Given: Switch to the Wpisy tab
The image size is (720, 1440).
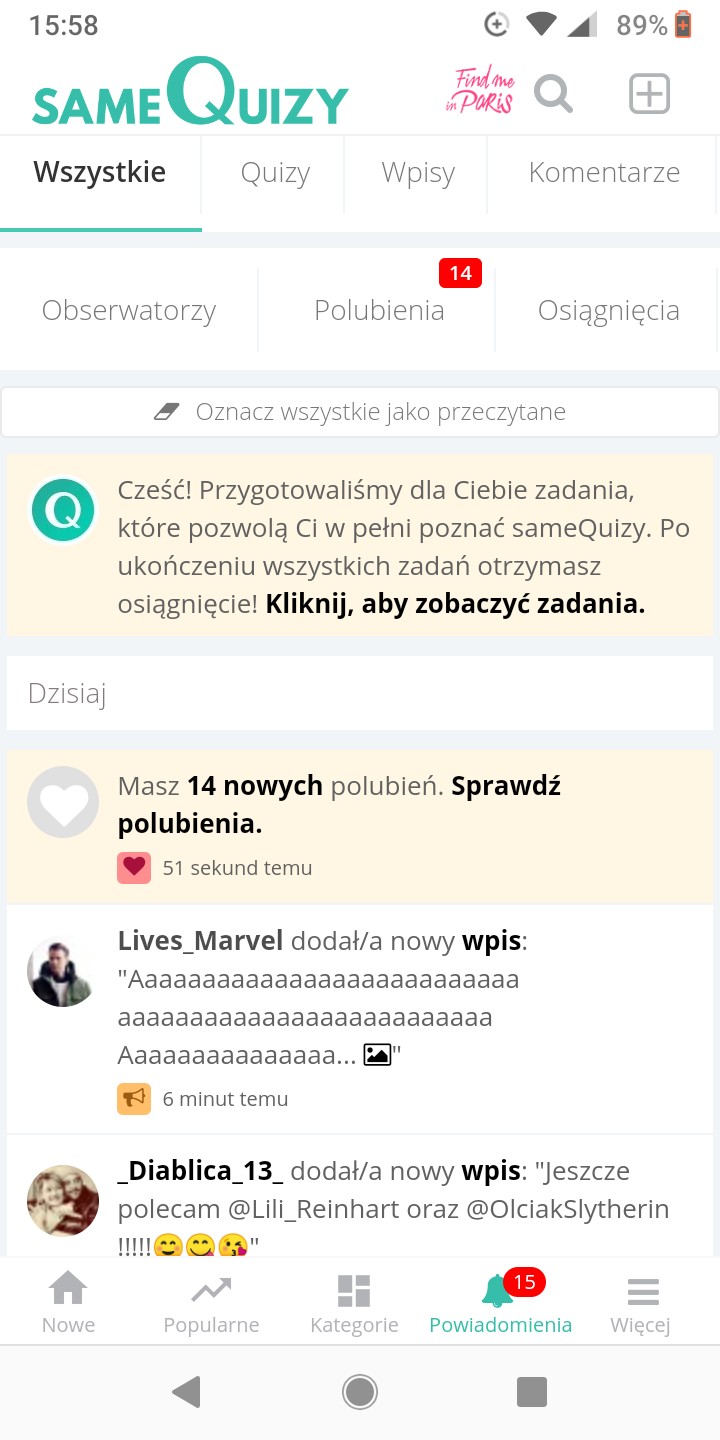Looking at the screenshot, I should tap(418, 173).
